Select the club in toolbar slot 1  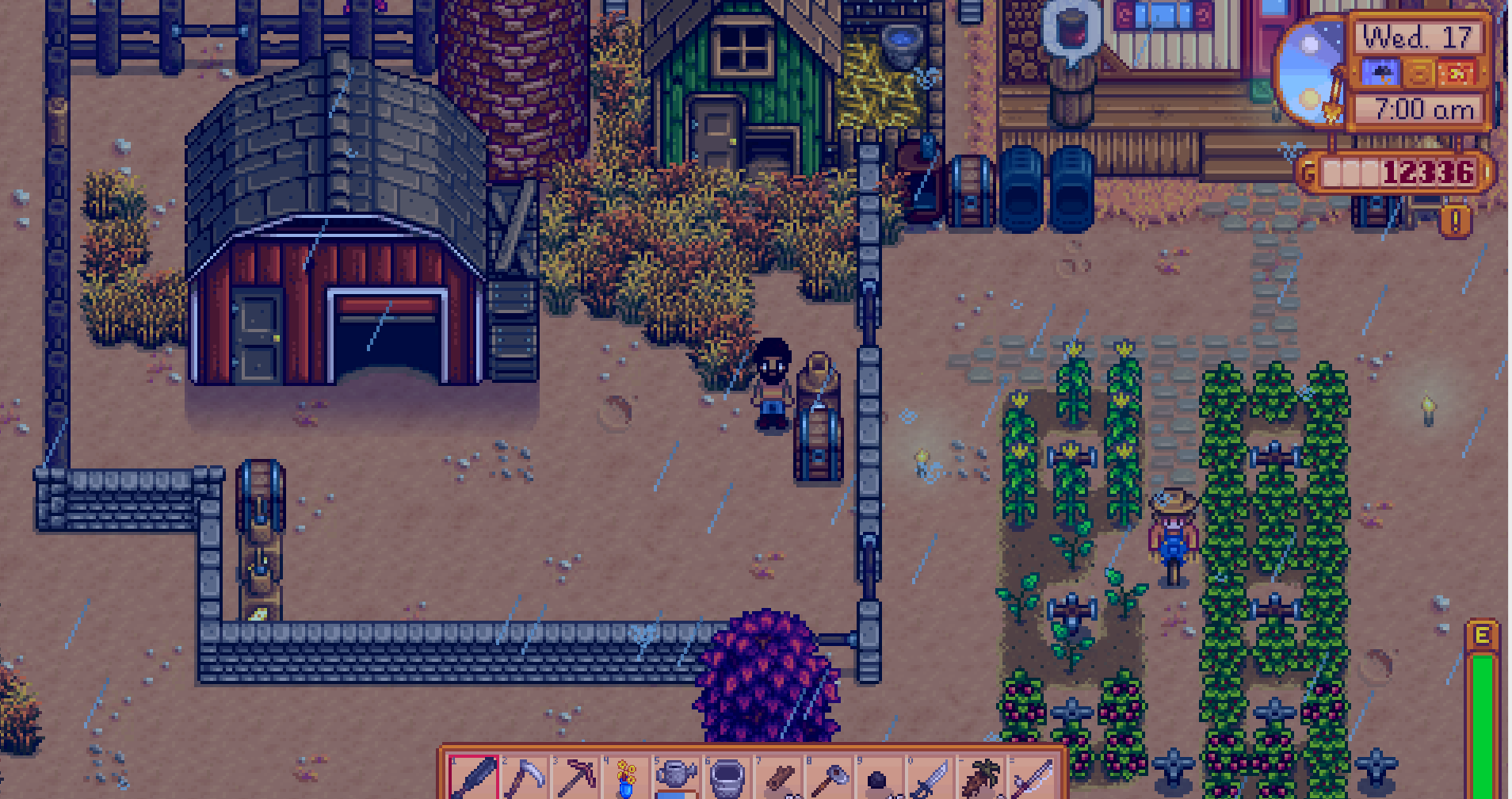tap(474, 778)
